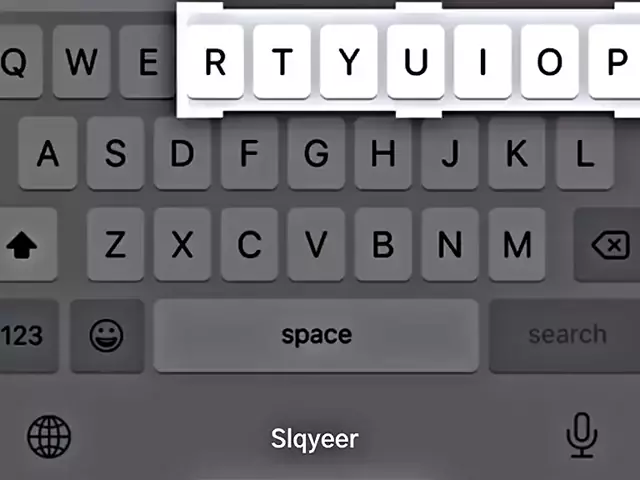The height and width of the screenshot is (480, 640).
Task: Type the letter Z
Action: [x=115, y=244]
